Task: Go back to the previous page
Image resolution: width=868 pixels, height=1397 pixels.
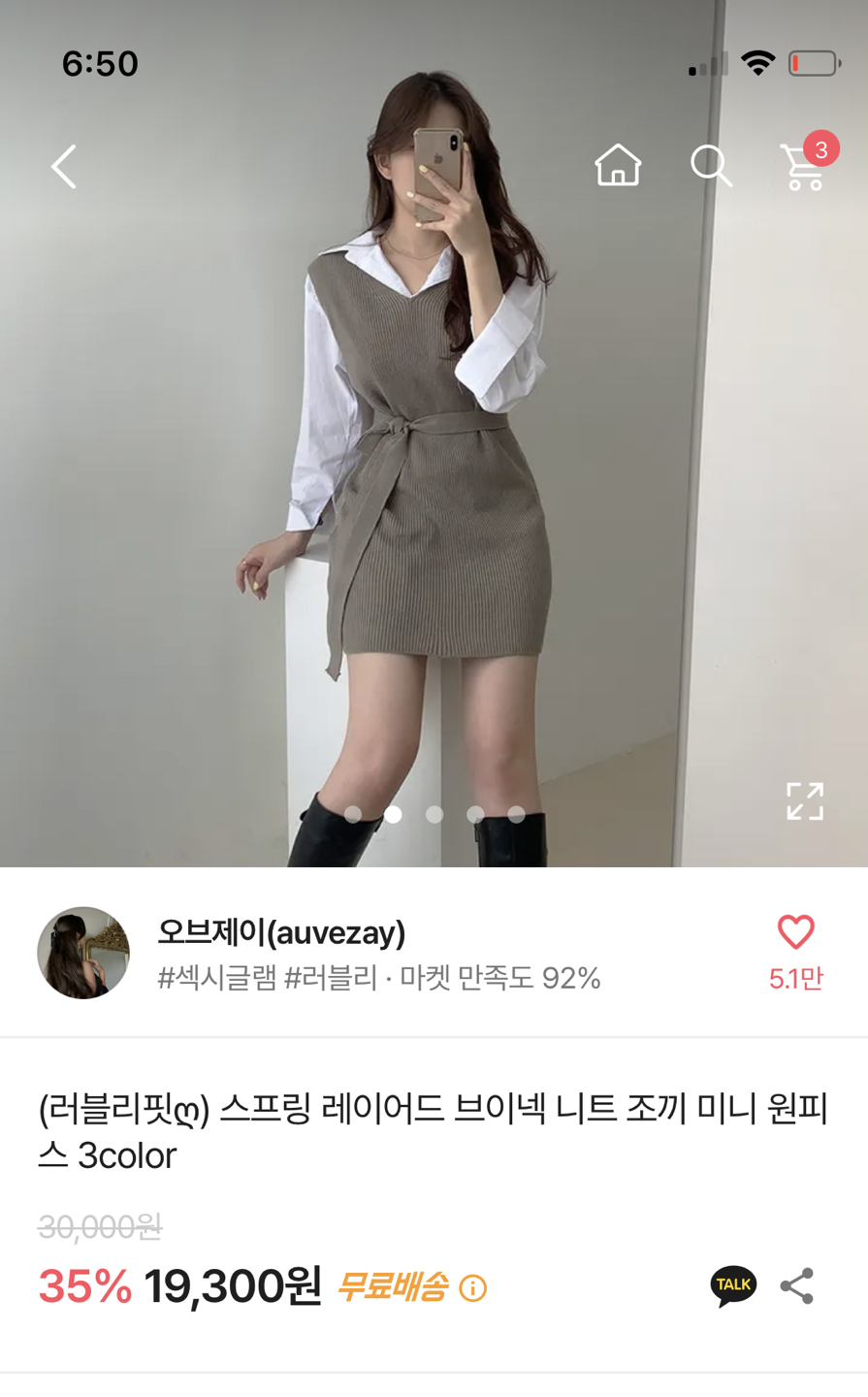Action: pyautogui.click(x=64, y=167)
